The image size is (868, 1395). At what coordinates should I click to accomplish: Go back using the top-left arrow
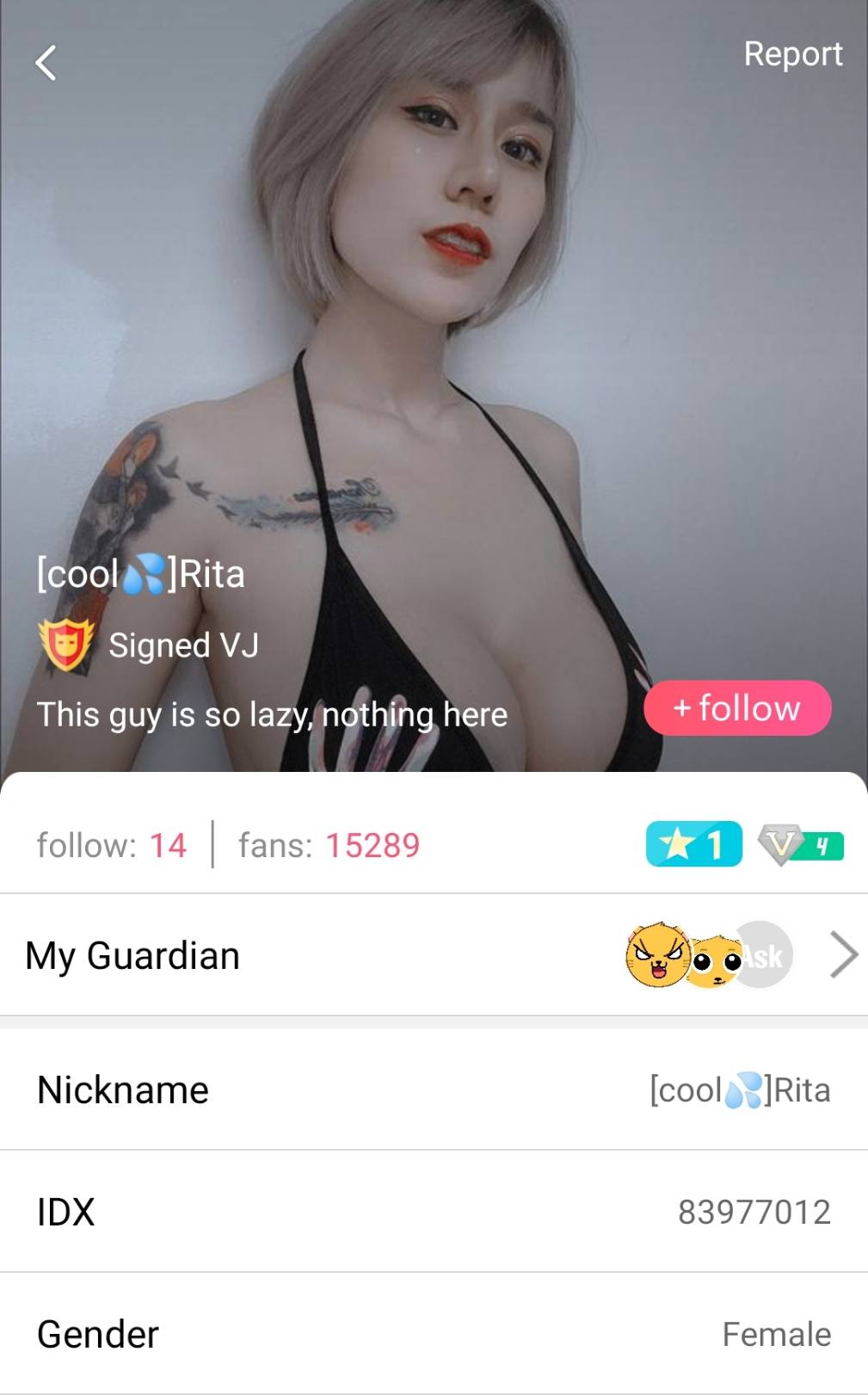click(46, 63)
